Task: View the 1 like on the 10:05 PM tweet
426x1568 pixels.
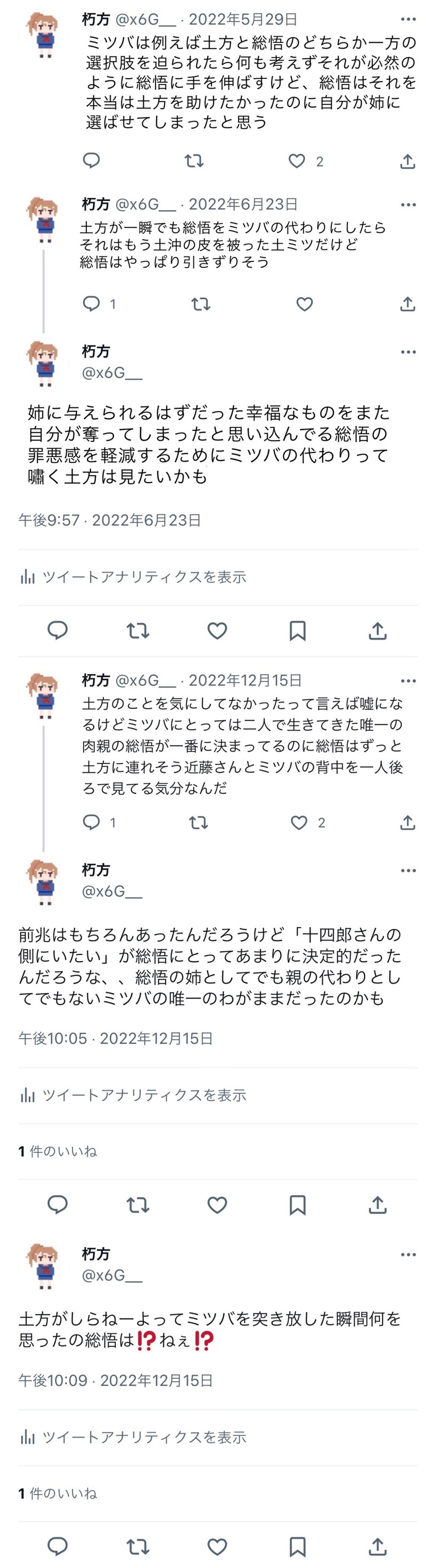Action: click(58, 1150)
